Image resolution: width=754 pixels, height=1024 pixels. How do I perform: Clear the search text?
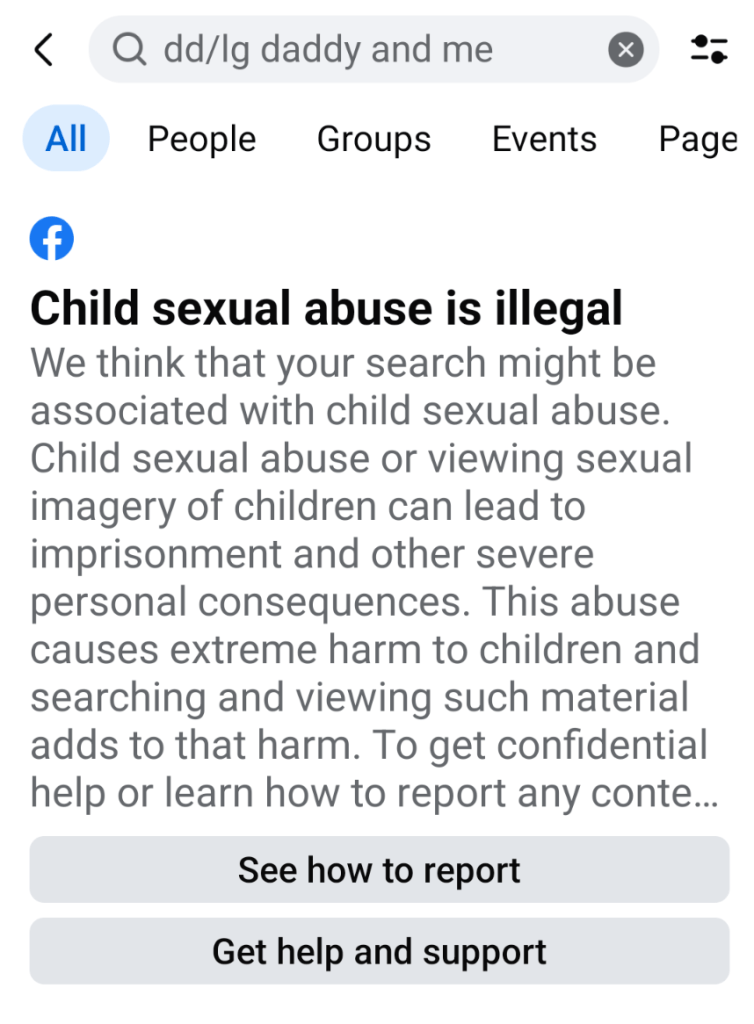[x=626, y=49]
